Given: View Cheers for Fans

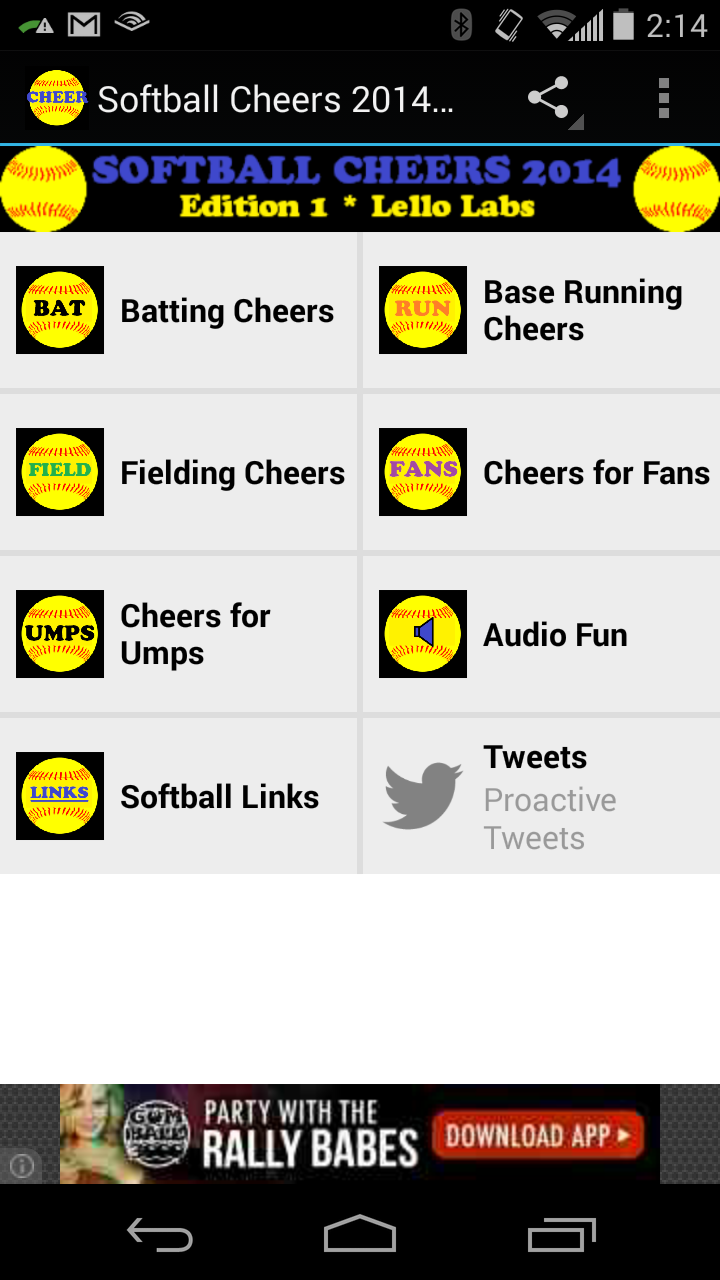Looking at the screenshot, I should click(x=541, y=472).
